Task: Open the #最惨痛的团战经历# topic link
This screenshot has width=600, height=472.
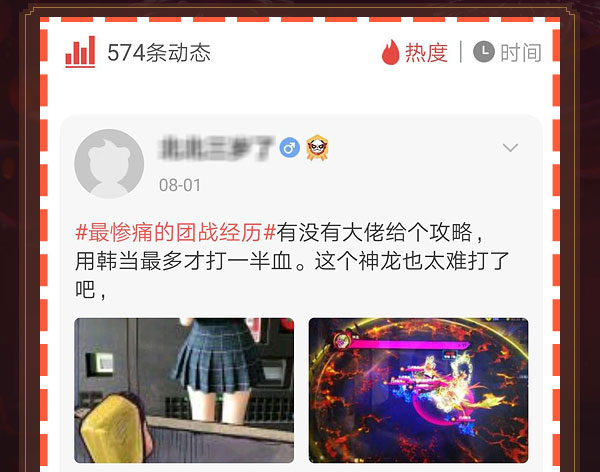Action: (x=175, y=233)
